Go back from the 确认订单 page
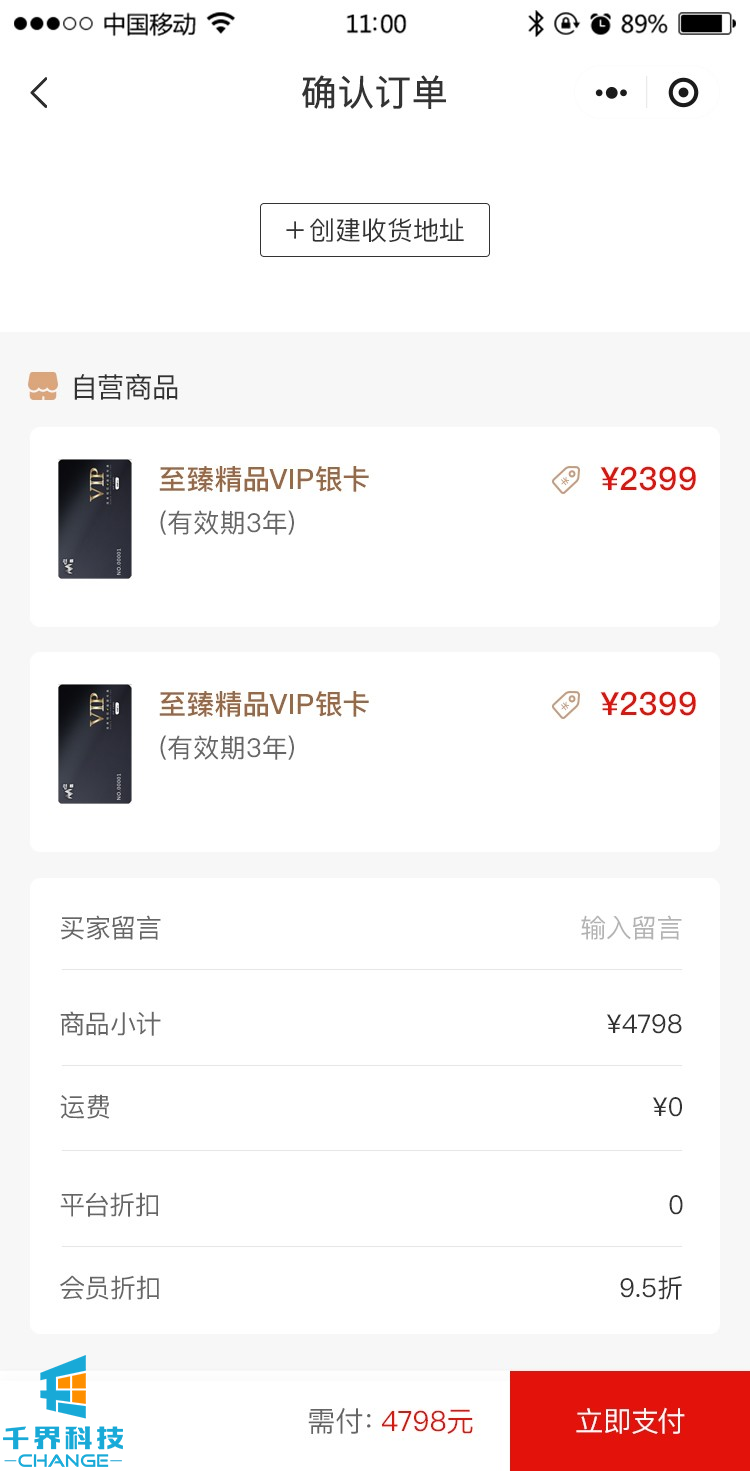Viewport: 750px width, 1471px height. click(39, 93)
